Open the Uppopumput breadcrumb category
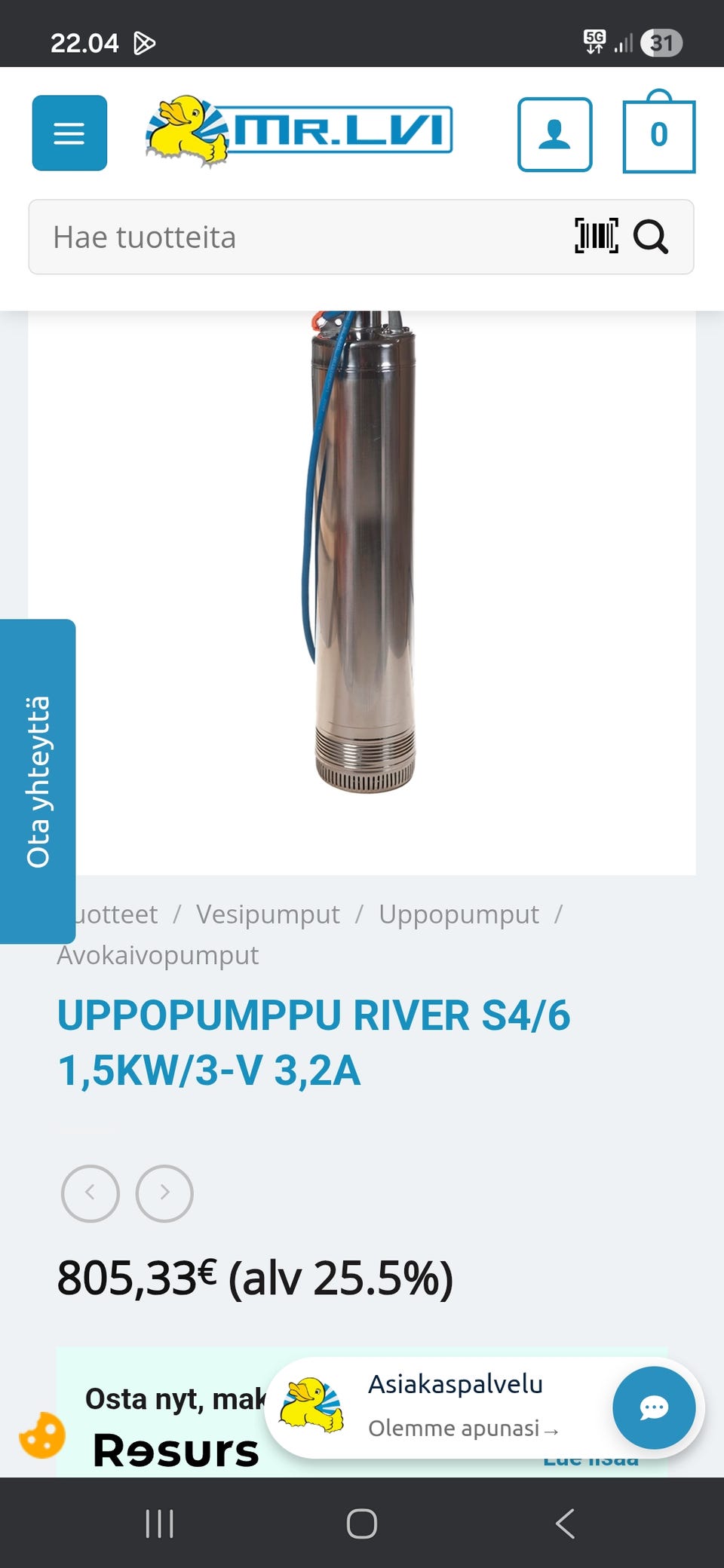The image size is (724, 1568). [x=459, y=914]
